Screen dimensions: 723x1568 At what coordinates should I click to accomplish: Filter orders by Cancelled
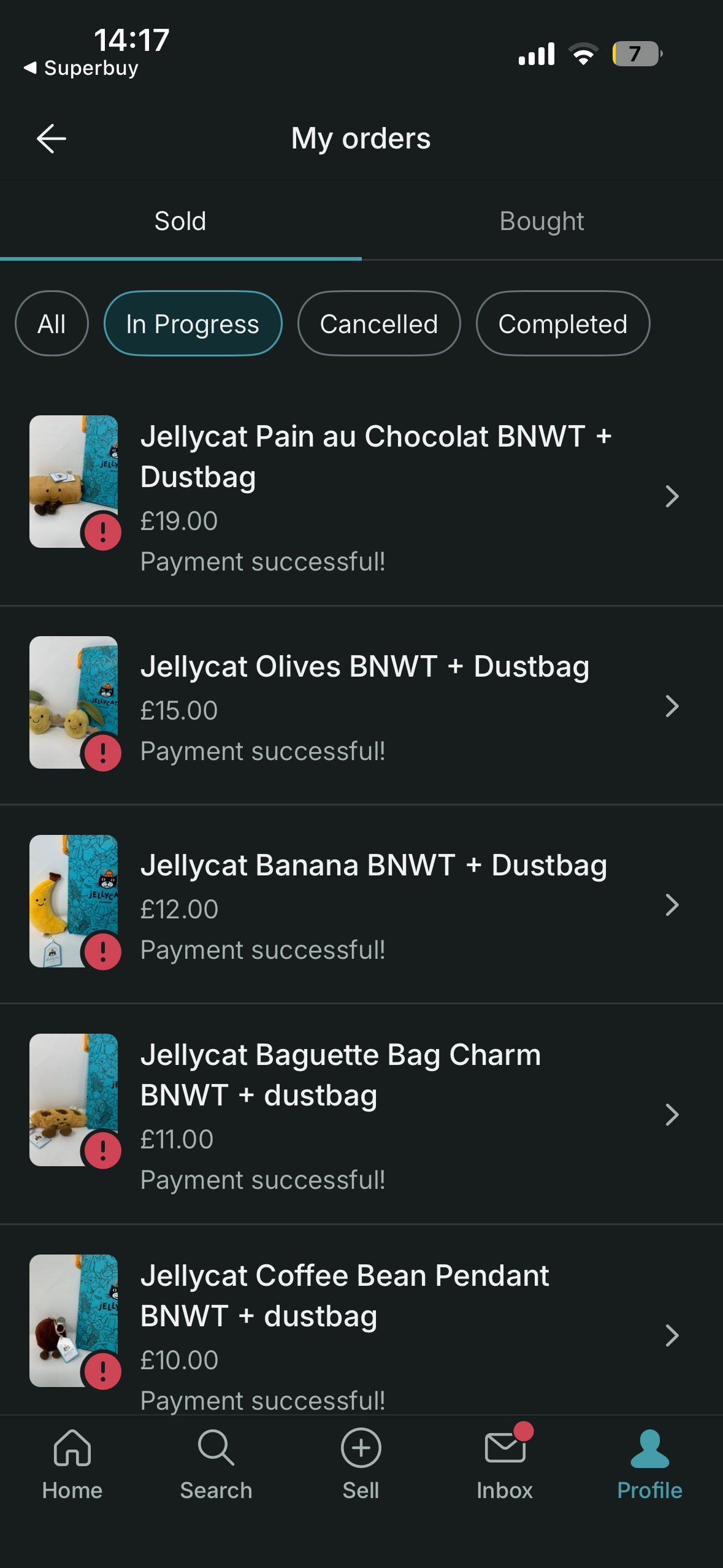(378, 324)
